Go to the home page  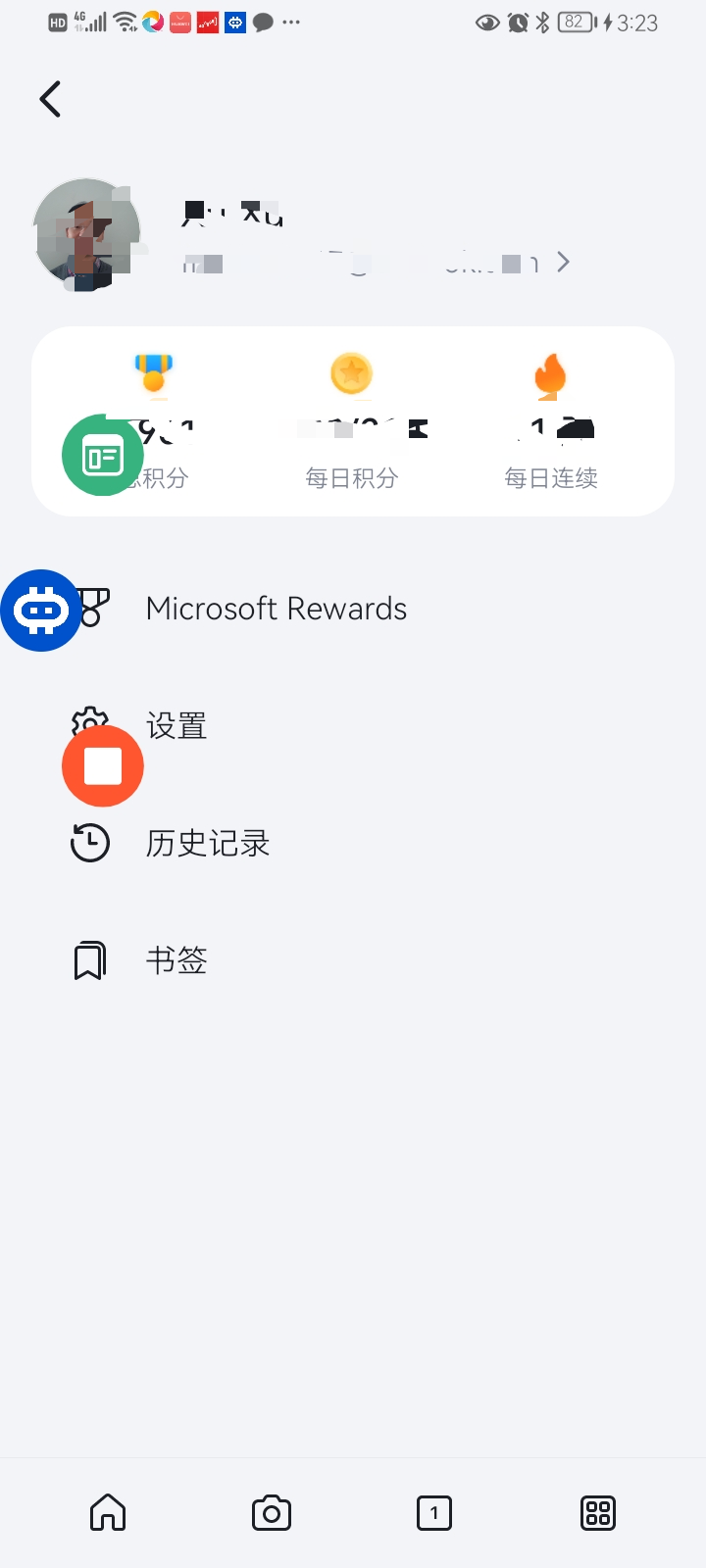tap(108, 1512)
